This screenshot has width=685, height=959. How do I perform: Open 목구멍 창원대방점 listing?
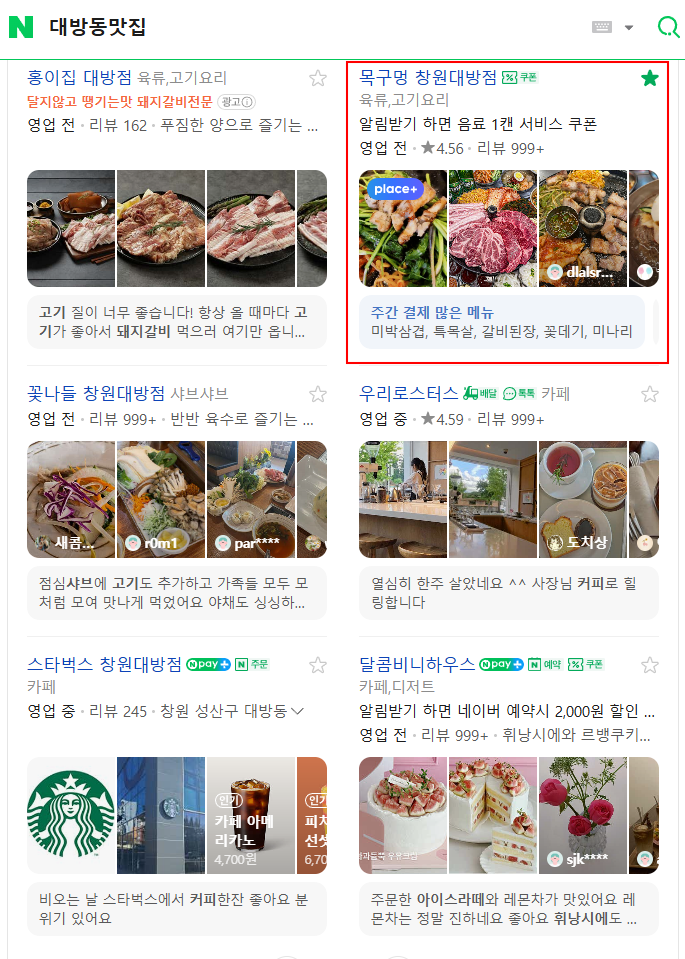tap(427, 77)
